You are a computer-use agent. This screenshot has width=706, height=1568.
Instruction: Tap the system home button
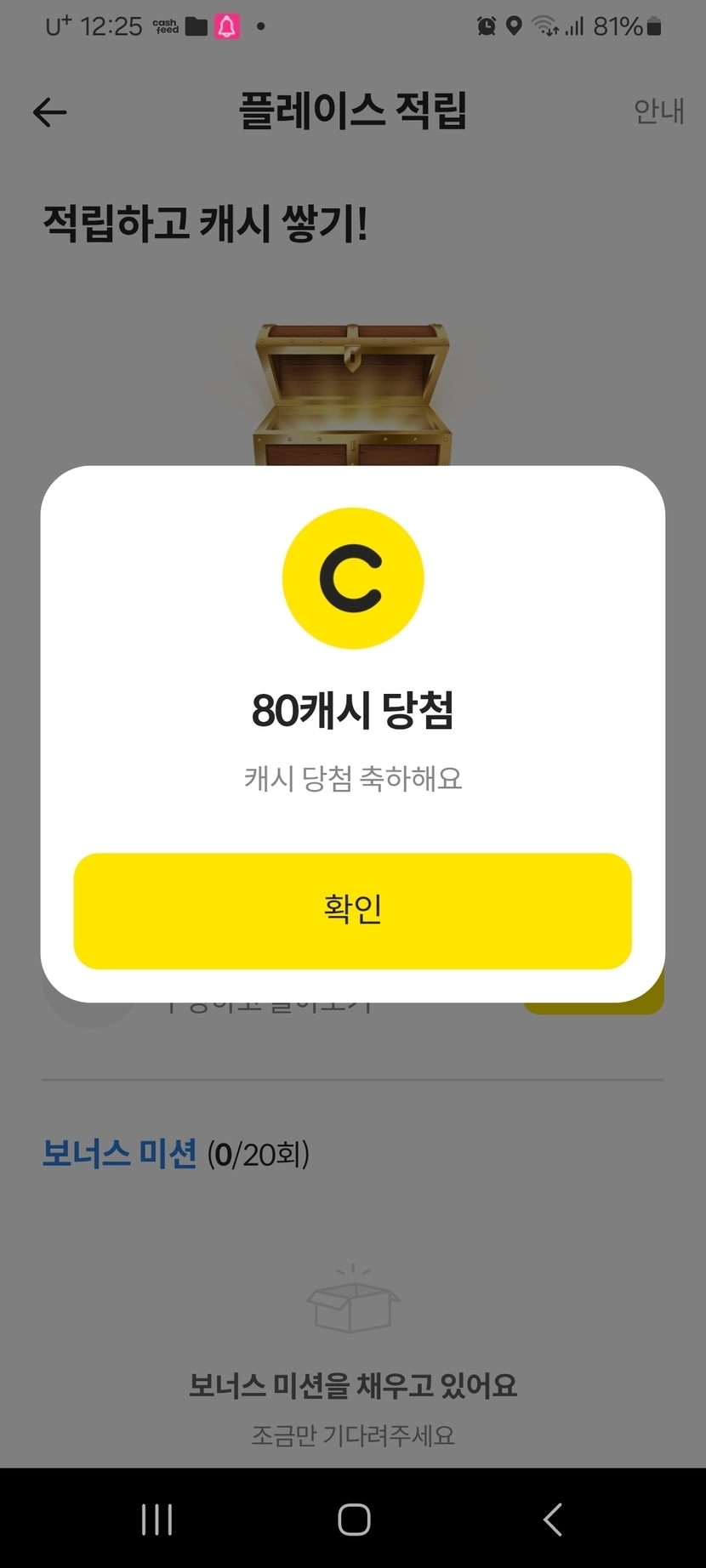pos(354,1519)
